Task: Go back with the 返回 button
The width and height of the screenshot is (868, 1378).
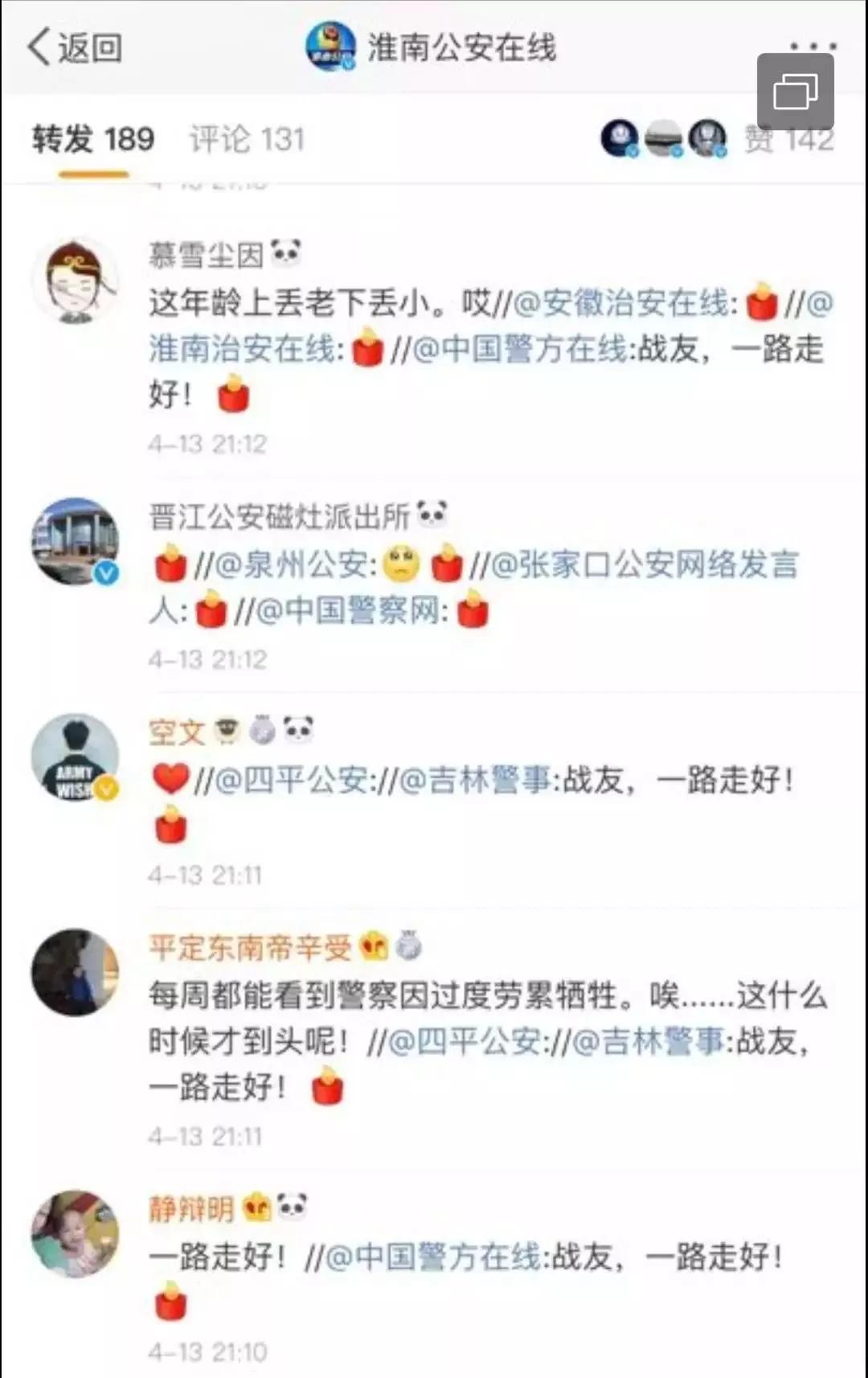Action: tap(75, 48)
